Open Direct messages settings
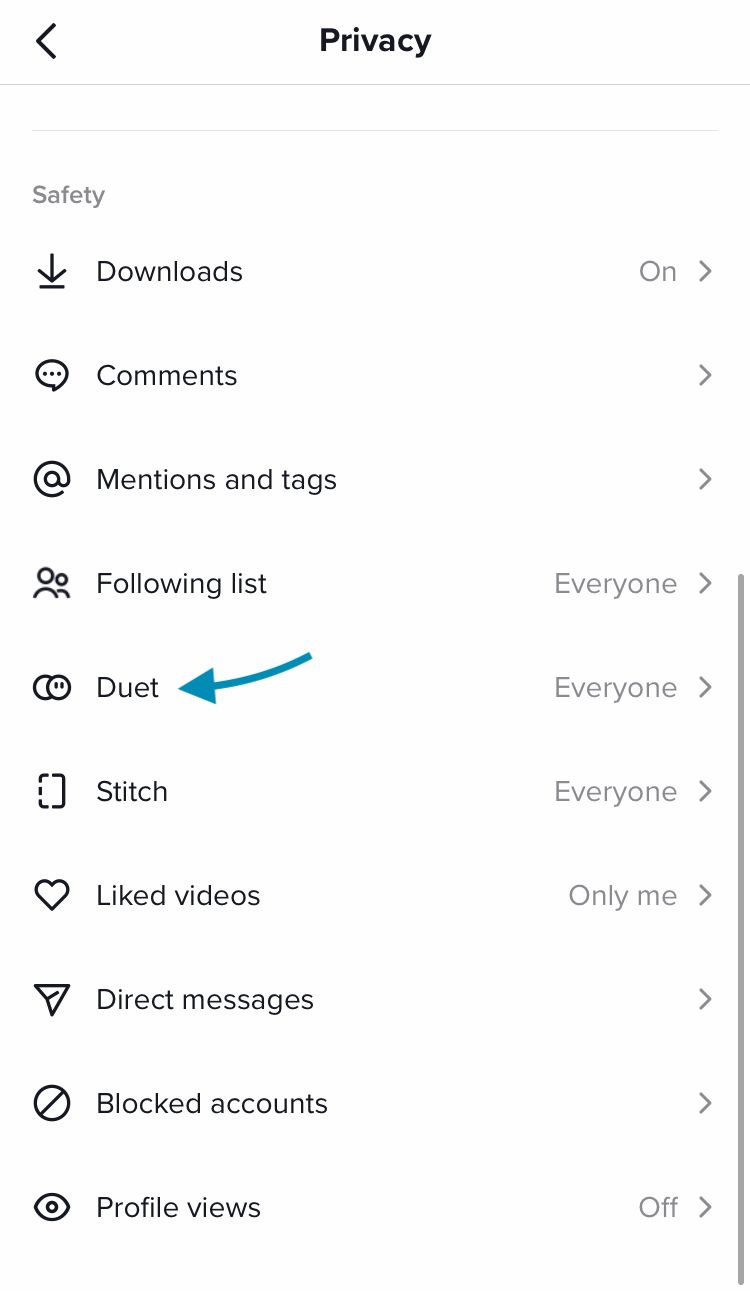The width and height of the screenshot is (750, 1291). [x=375, y=999]
